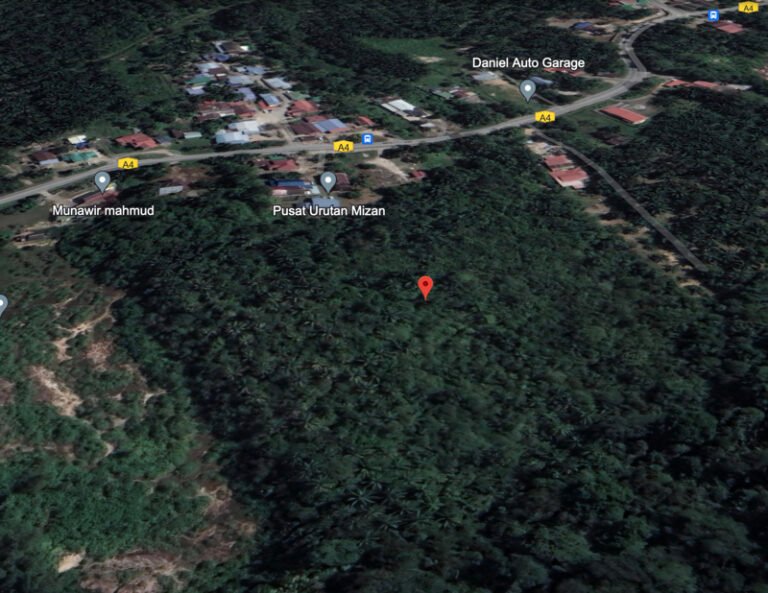
Task: Select the red dropped pin
Action: (425, 287)
